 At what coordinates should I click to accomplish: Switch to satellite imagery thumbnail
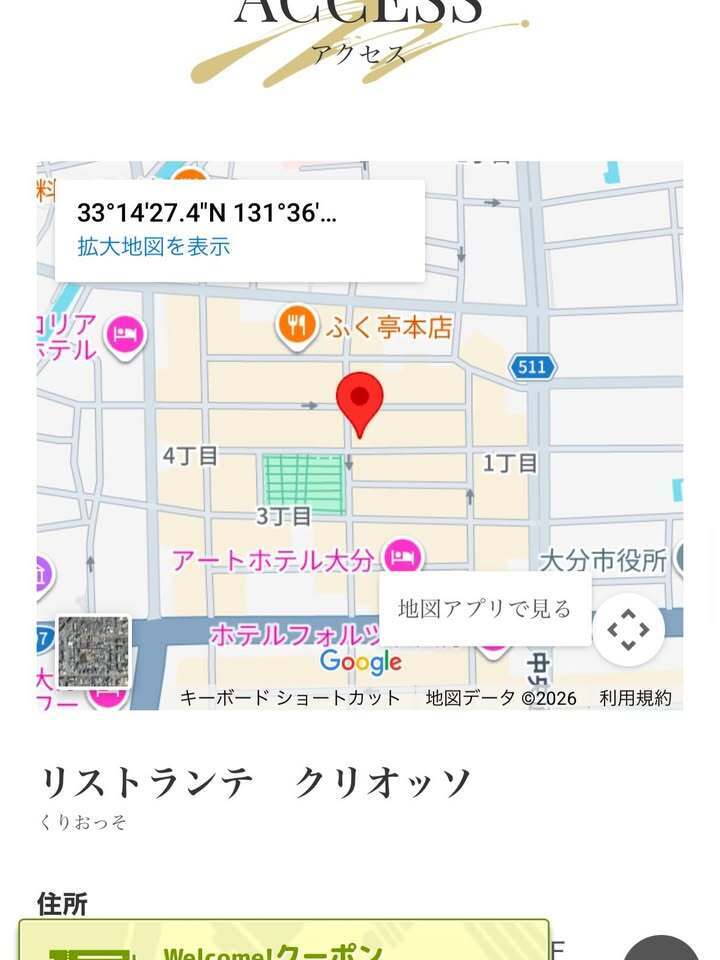click(93, 651)
